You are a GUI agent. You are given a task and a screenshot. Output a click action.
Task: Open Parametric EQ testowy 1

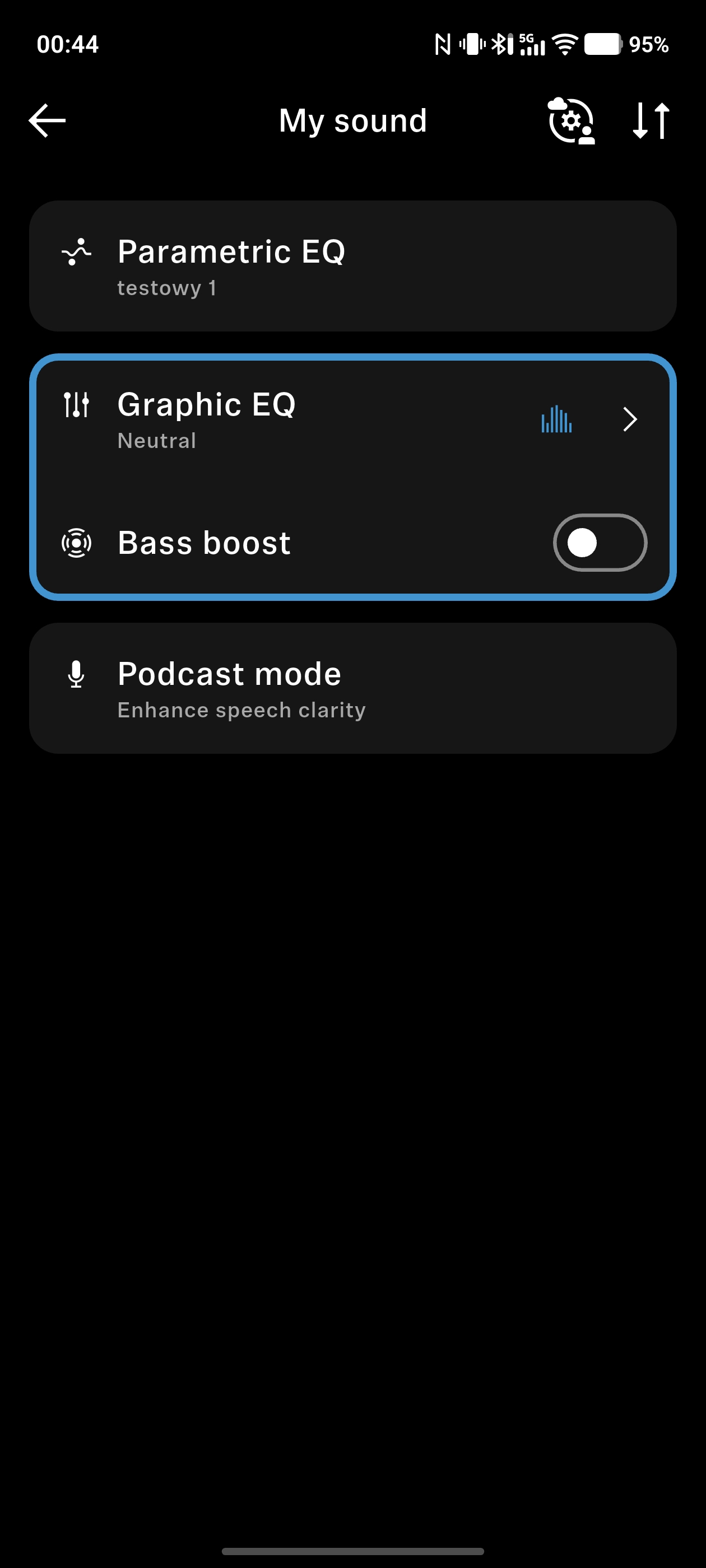[x=352, y=266]
